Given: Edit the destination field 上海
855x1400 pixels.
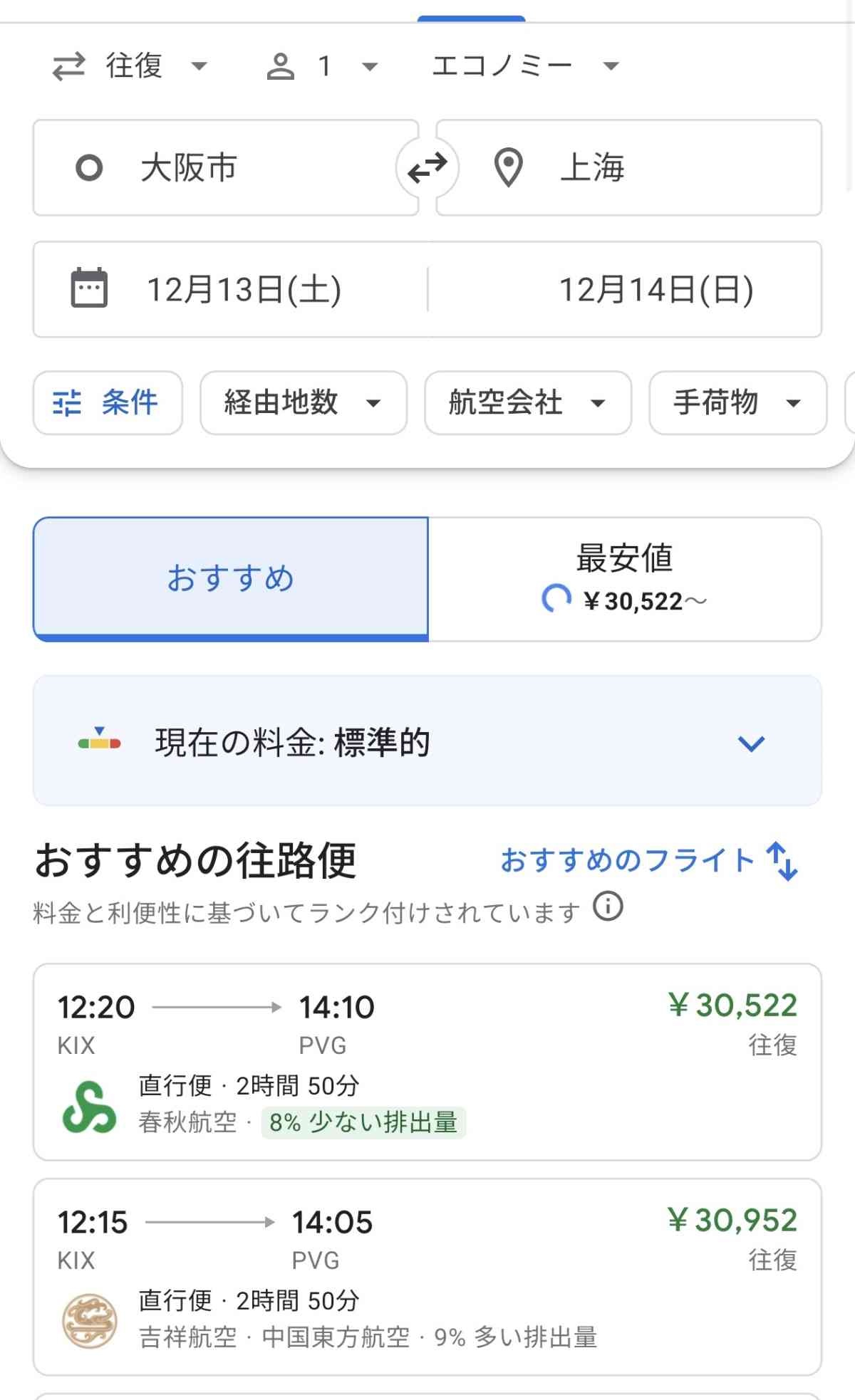Looking at the screenshot, I should click(x=628, y=168).
